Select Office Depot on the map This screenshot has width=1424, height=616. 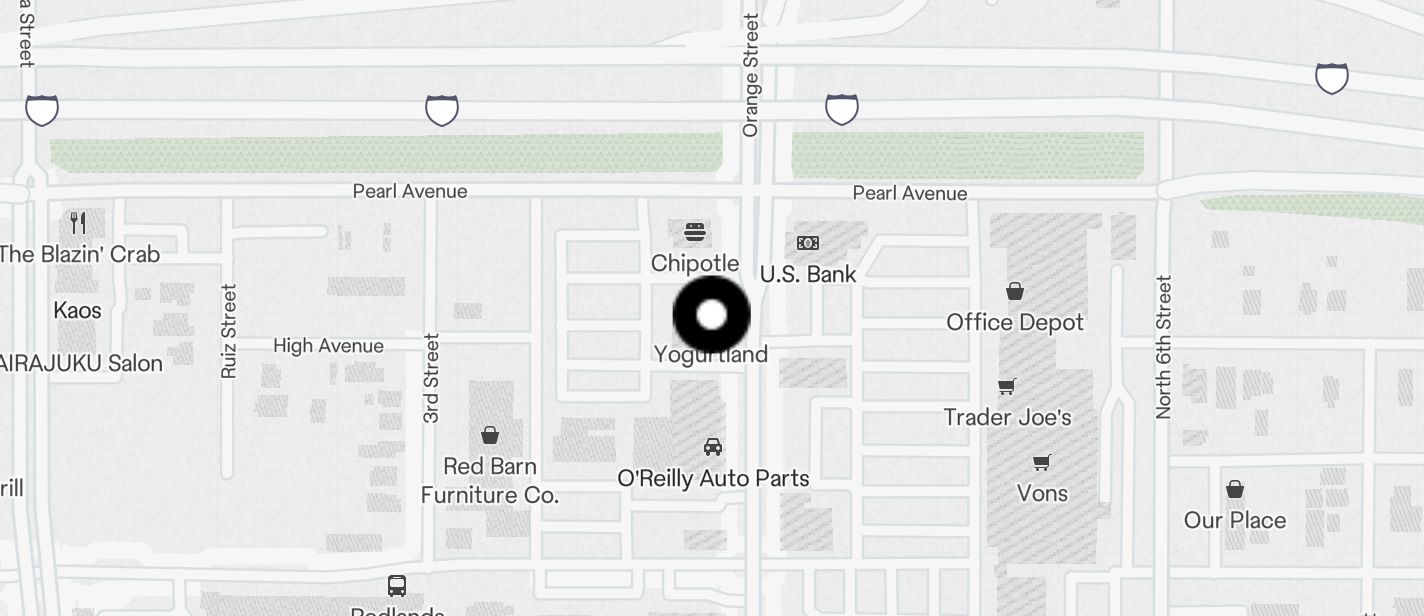point(1015,292)
